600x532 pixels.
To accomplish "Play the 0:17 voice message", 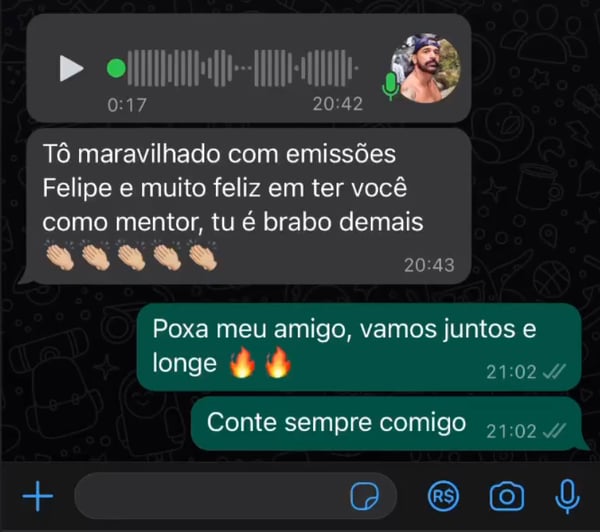I will (x=71, y=69).
